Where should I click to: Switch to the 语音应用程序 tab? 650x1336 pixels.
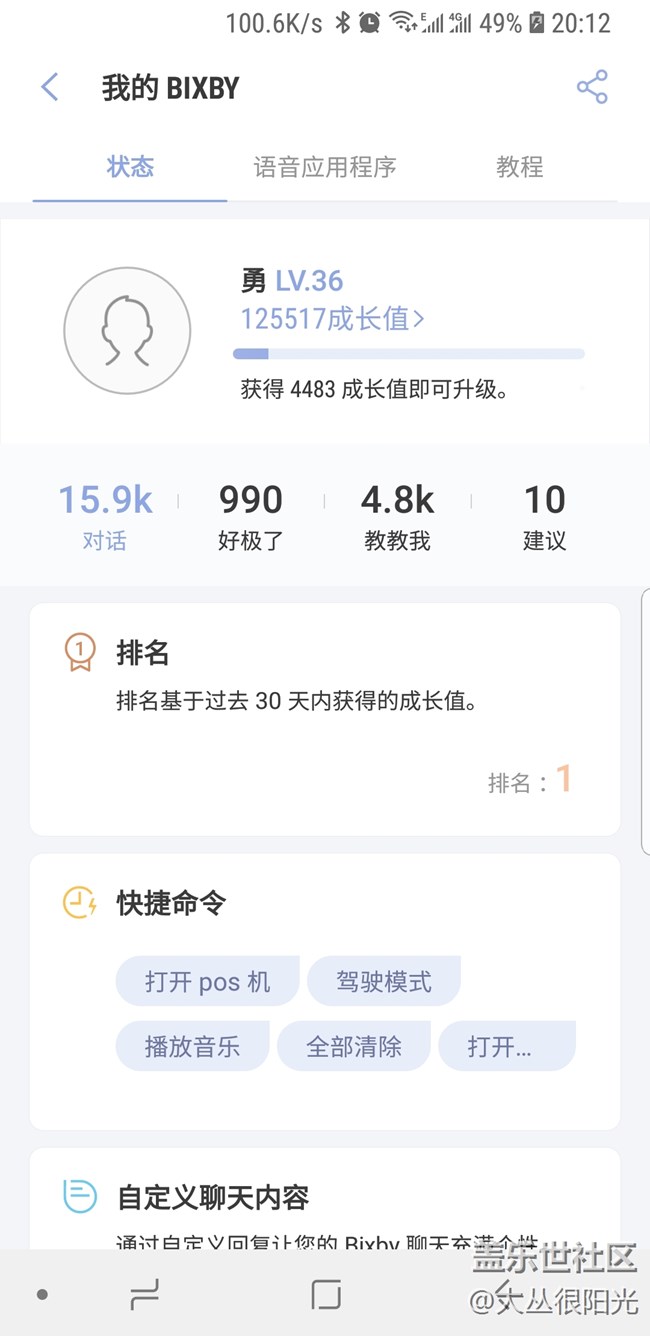pyautogui.click(x=325, y=167)
